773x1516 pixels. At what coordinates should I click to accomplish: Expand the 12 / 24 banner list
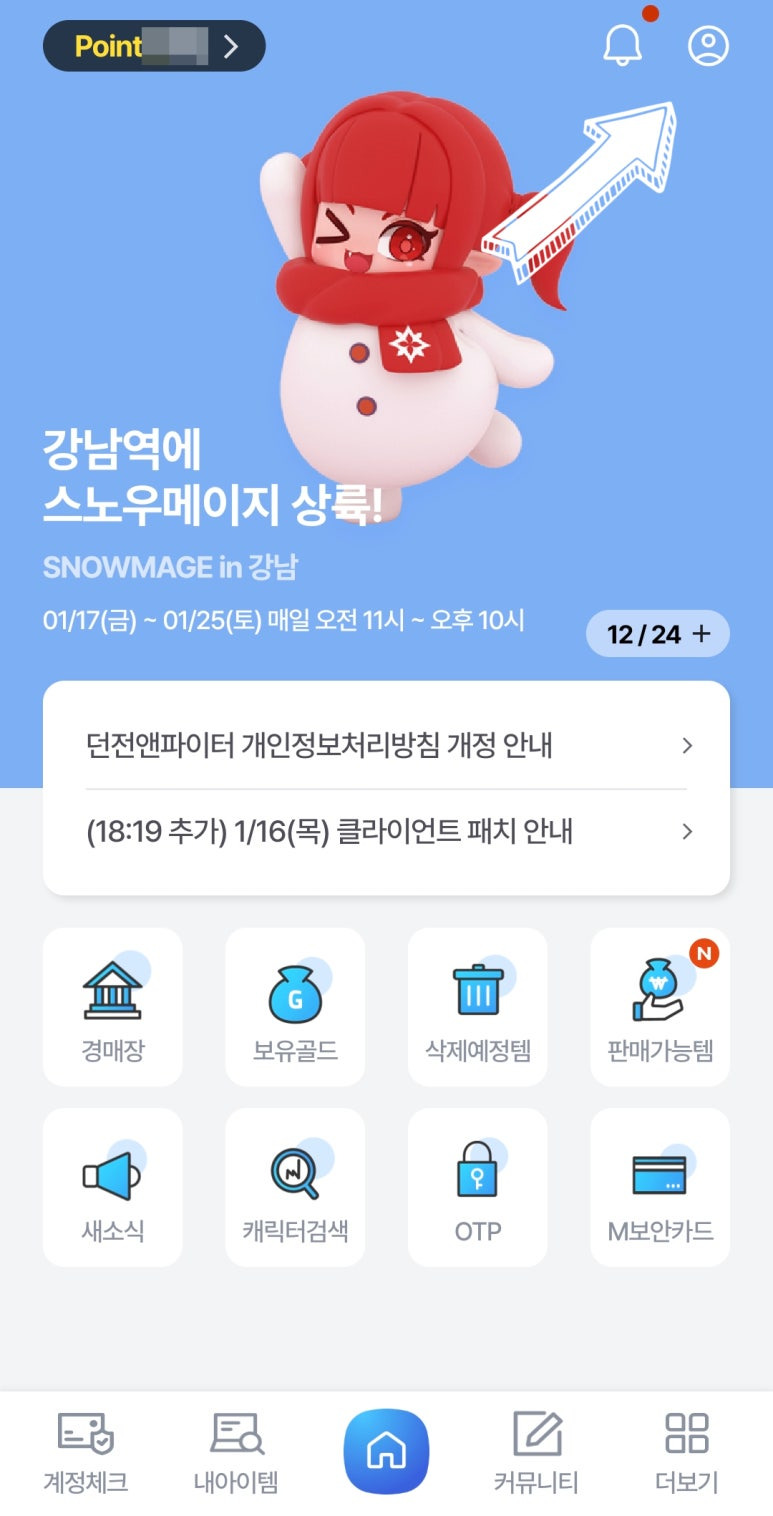coord(658,634)
